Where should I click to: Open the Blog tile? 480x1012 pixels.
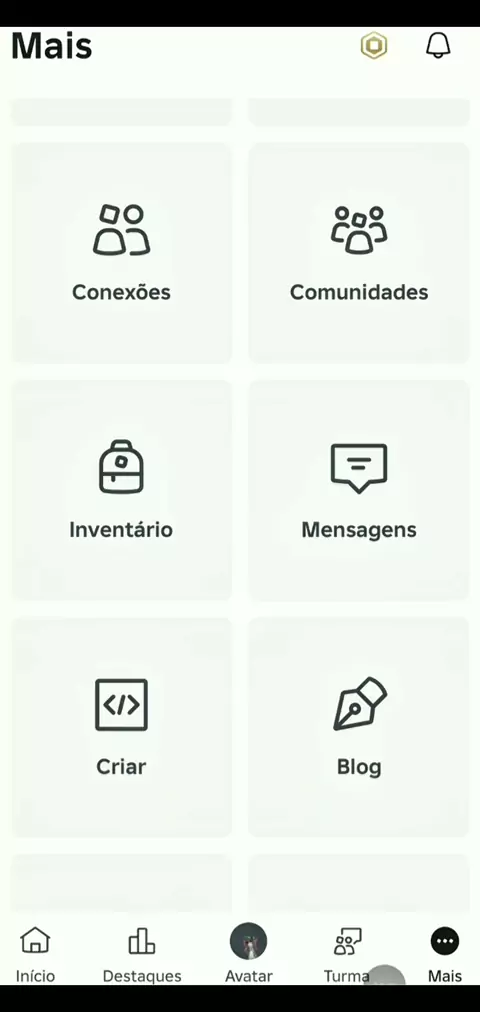359,727
